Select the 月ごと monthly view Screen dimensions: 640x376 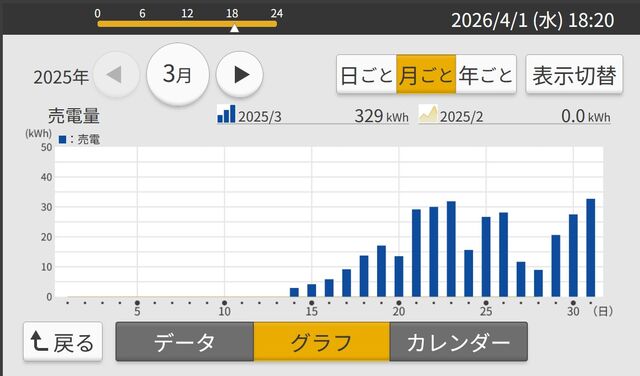coord(426,75)
